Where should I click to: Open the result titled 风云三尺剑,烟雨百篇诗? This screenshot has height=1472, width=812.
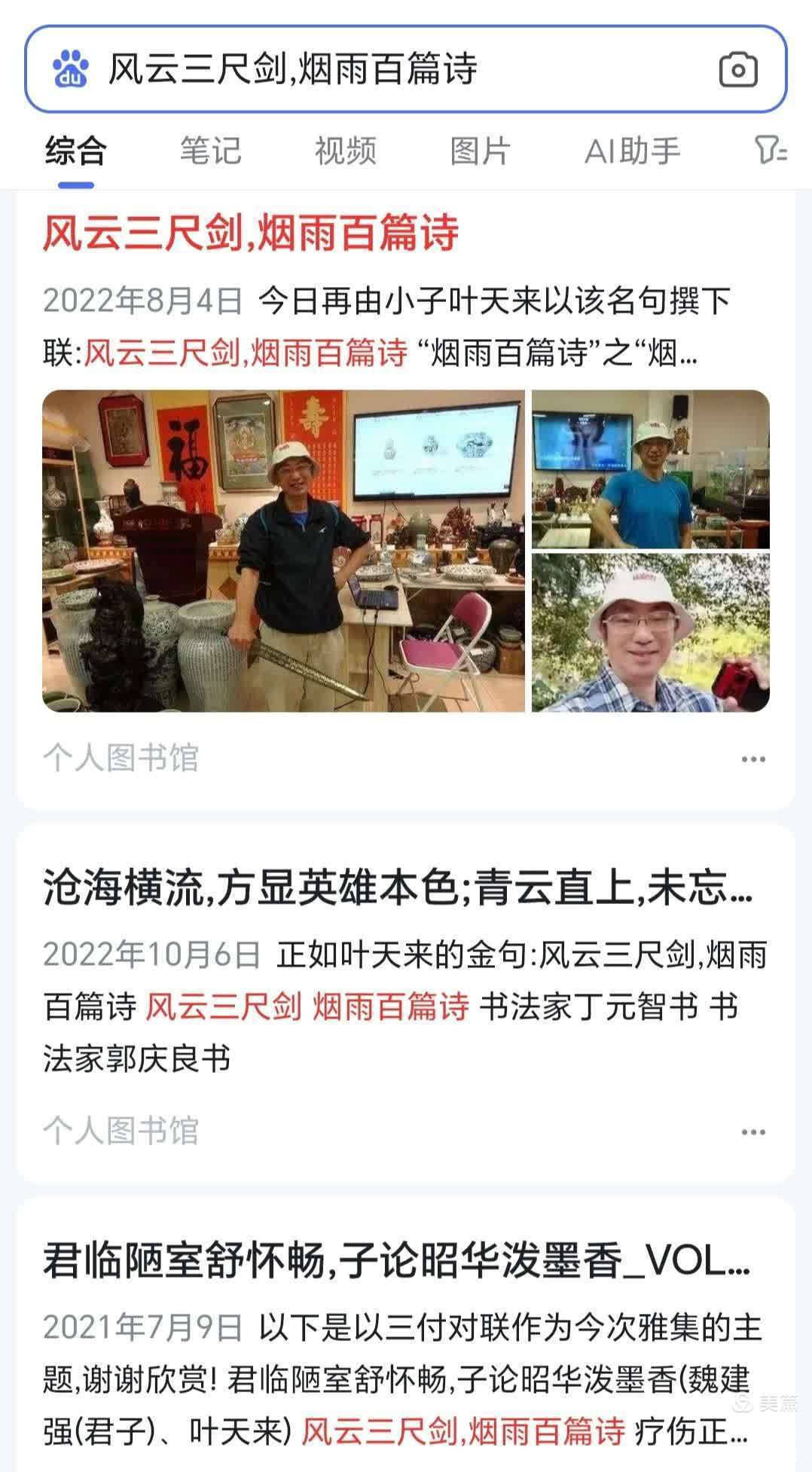(250, 232)
